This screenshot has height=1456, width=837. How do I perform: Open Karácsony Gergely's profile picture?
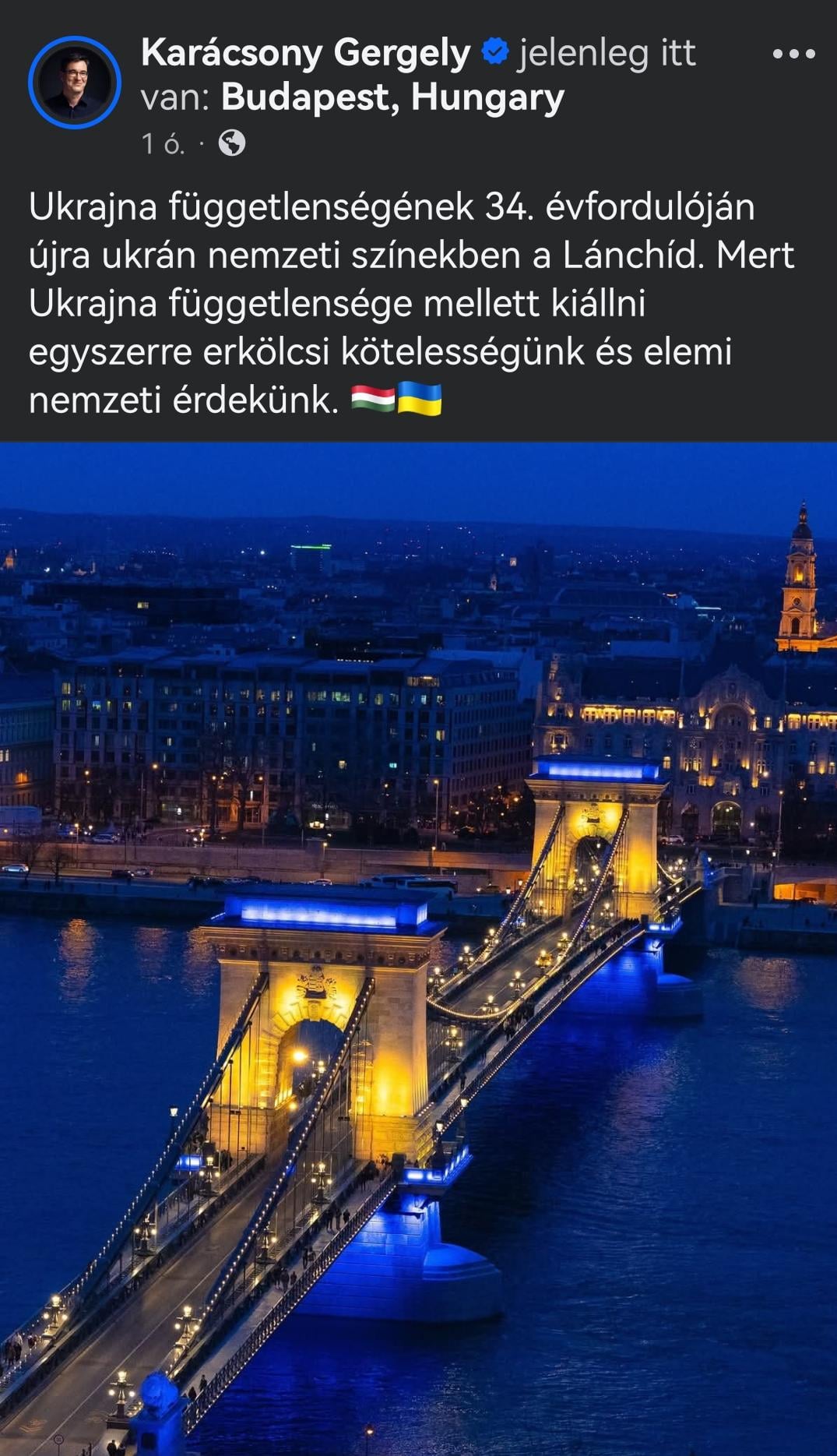(x=75, y=83)
